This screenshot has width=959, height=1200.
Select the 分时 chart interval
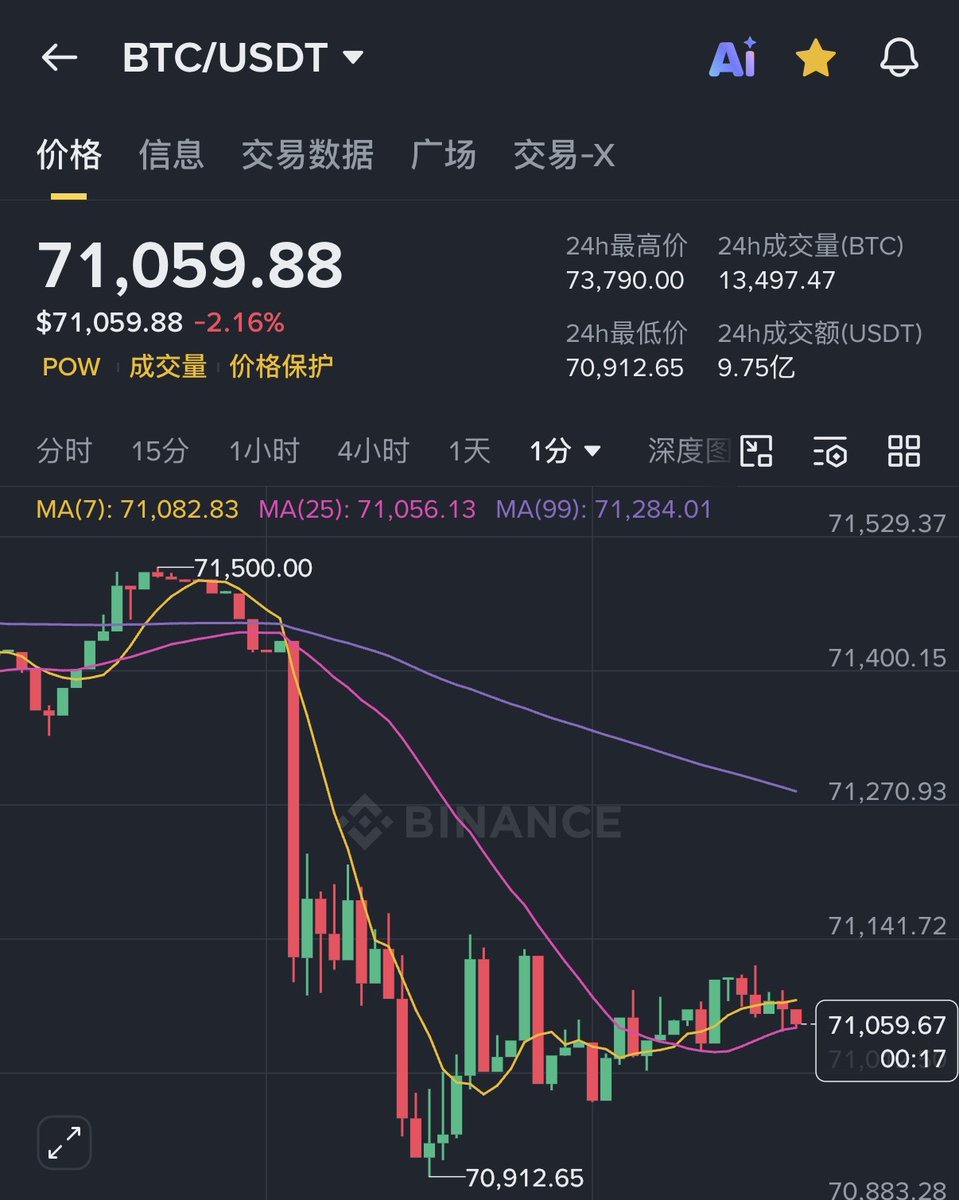(64, 451)
